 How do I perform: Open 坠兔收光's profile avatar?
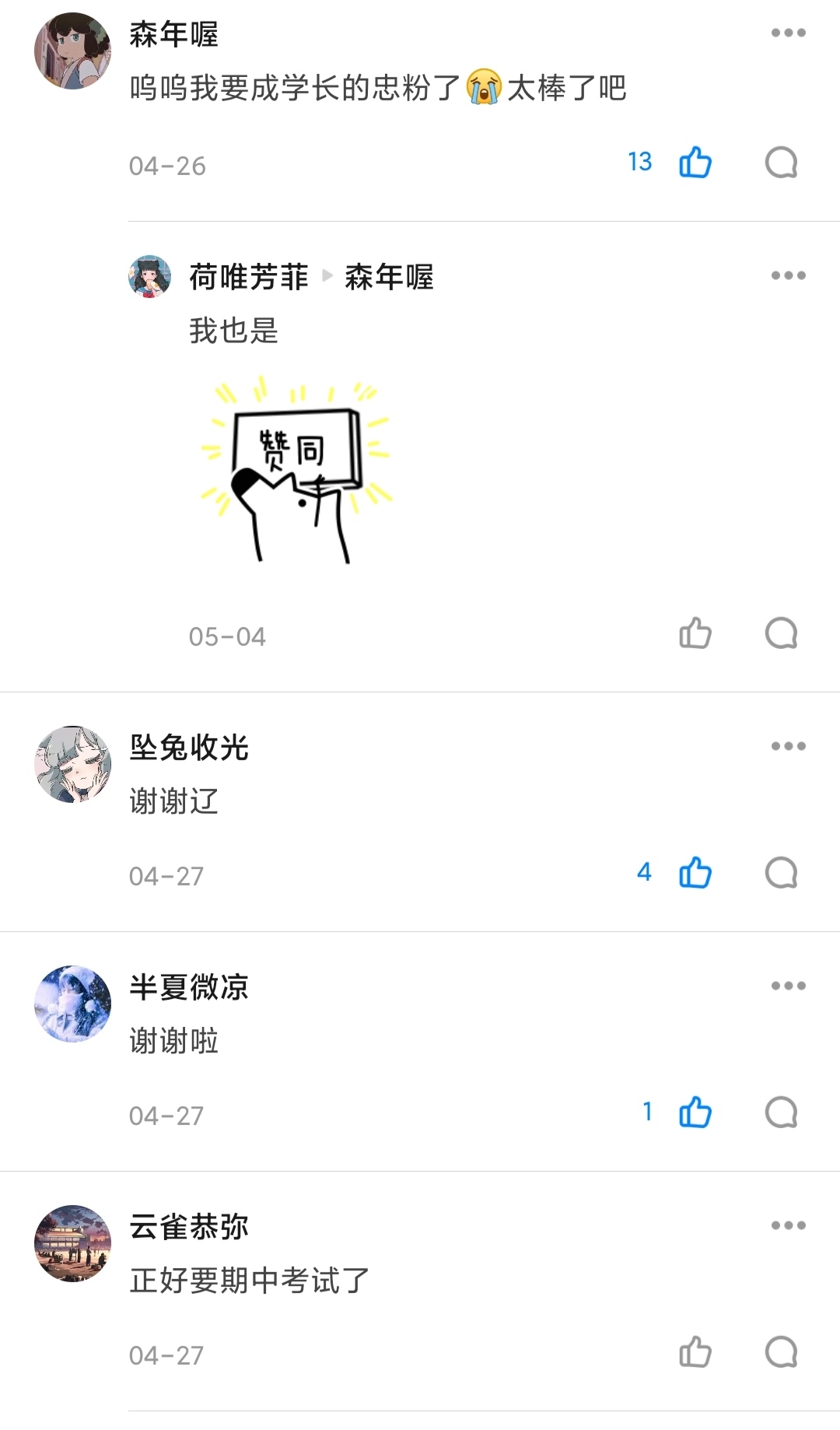[x=73, y=764]
